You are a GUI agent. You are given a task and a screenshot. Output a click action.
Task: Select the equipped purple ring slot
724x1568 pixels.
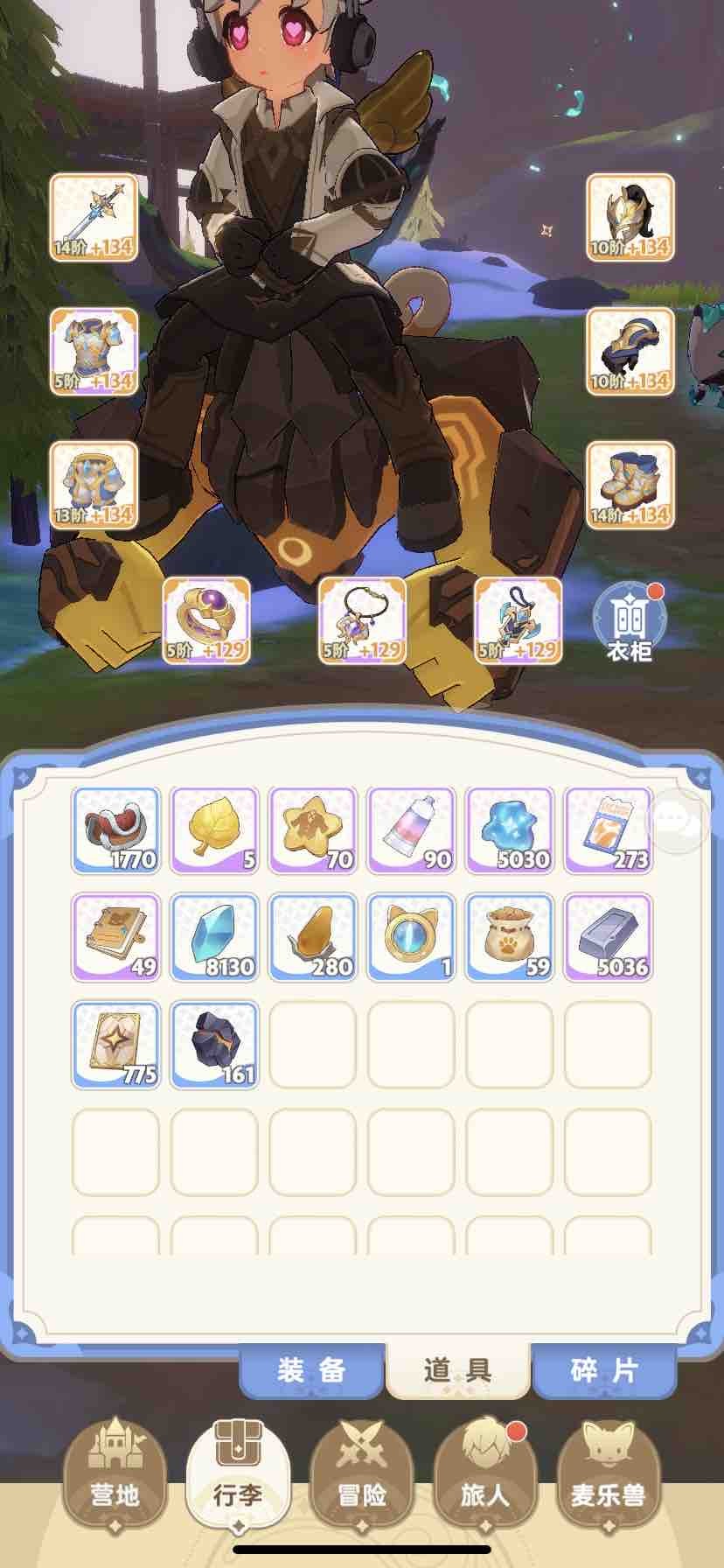(x=206, y=620)
